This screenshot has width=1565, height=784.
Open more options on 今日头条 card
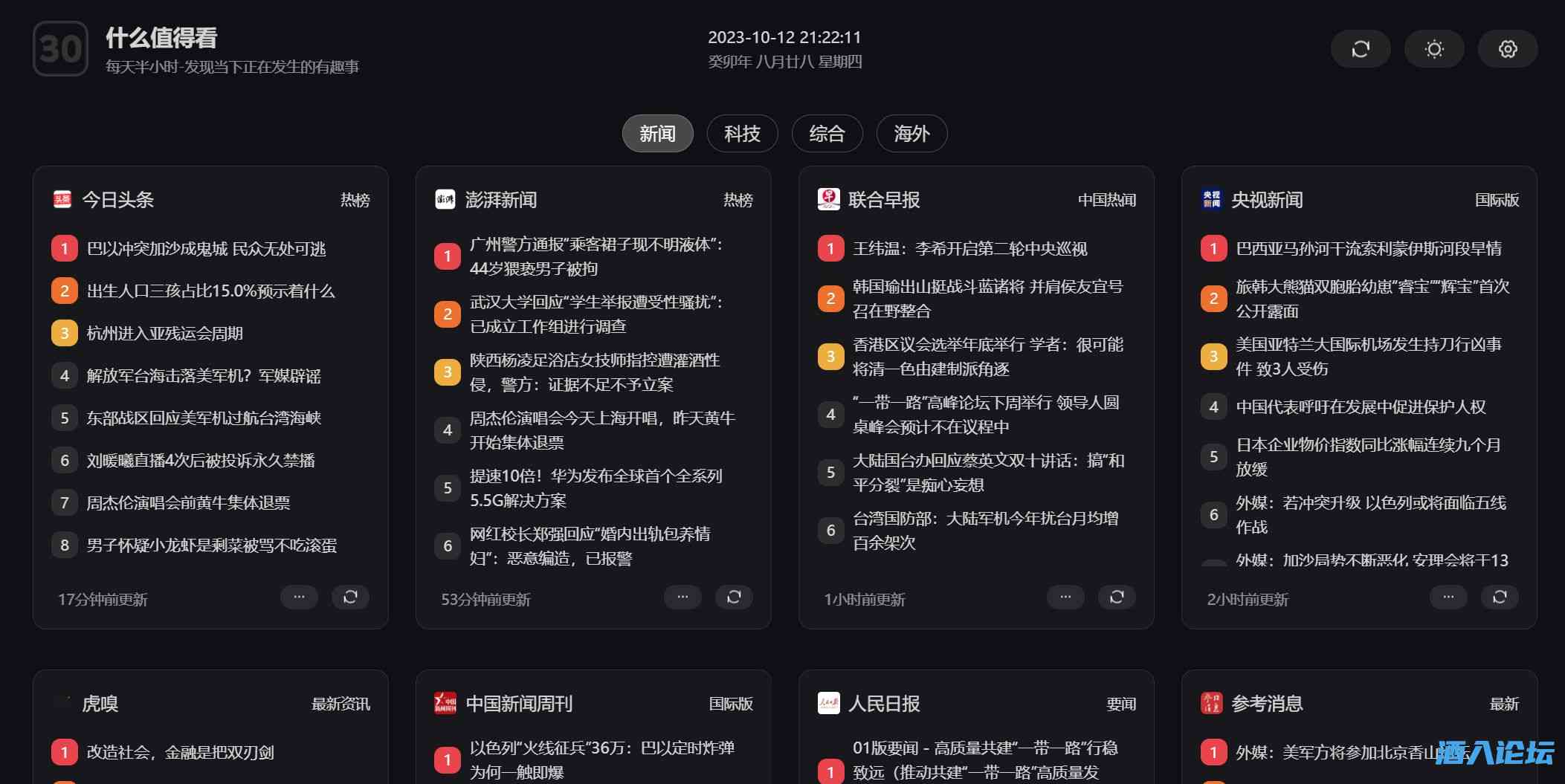pos(299,597)
